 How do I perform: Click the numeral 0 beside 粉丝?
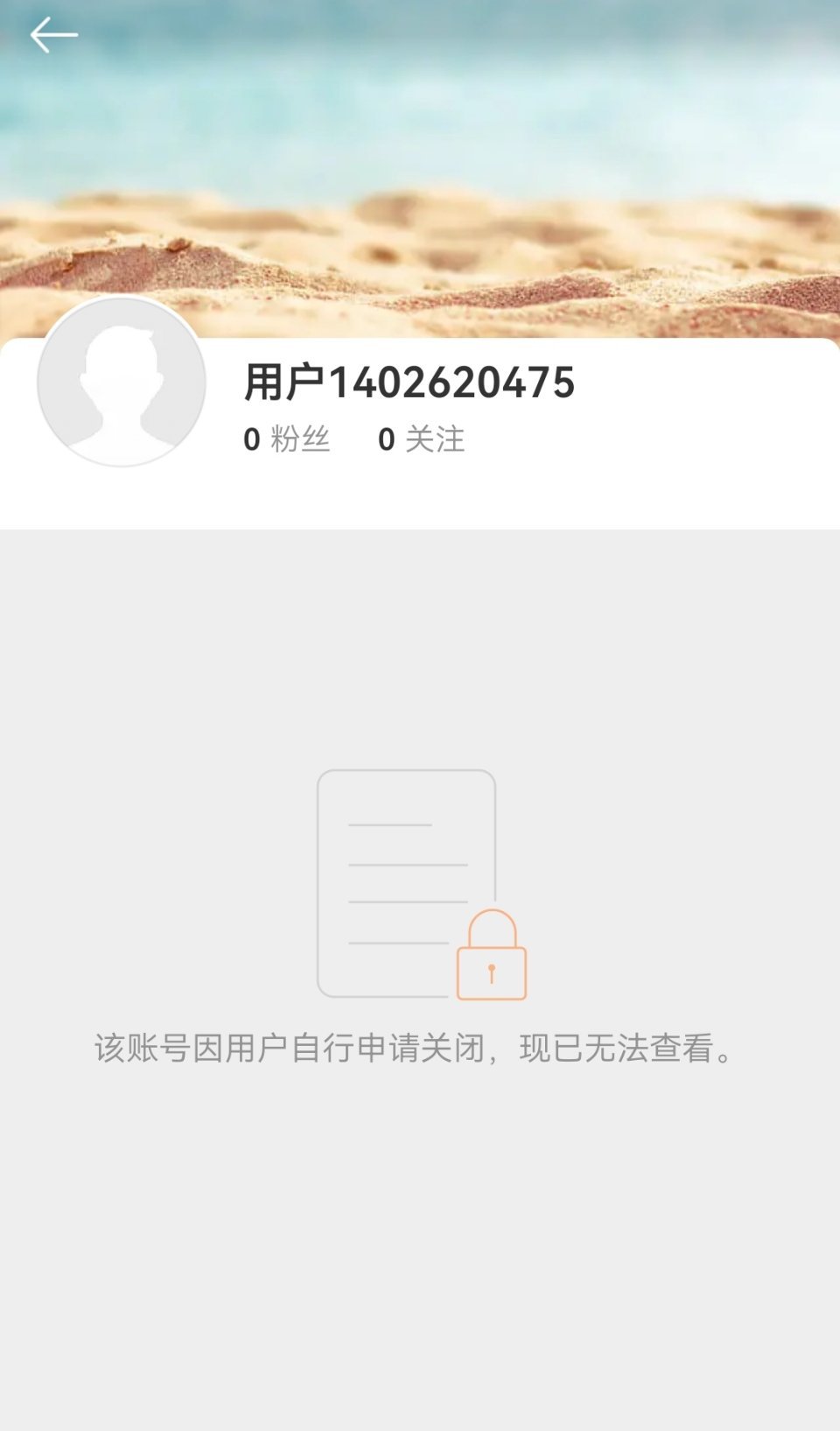pyautogui.click(x=253, y=439)
